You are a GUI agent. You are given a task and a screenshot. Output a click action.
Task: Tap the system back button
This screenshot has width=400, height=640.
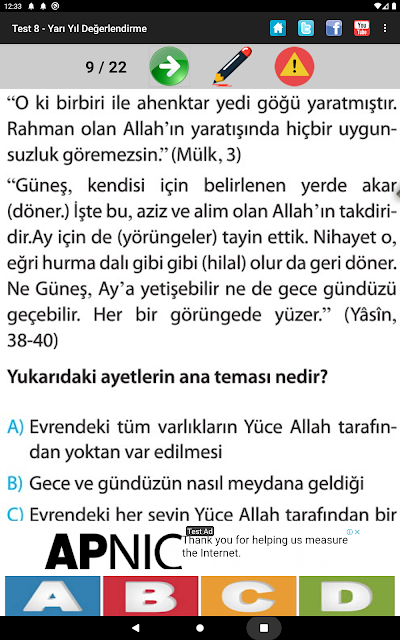tap(136, 628)
